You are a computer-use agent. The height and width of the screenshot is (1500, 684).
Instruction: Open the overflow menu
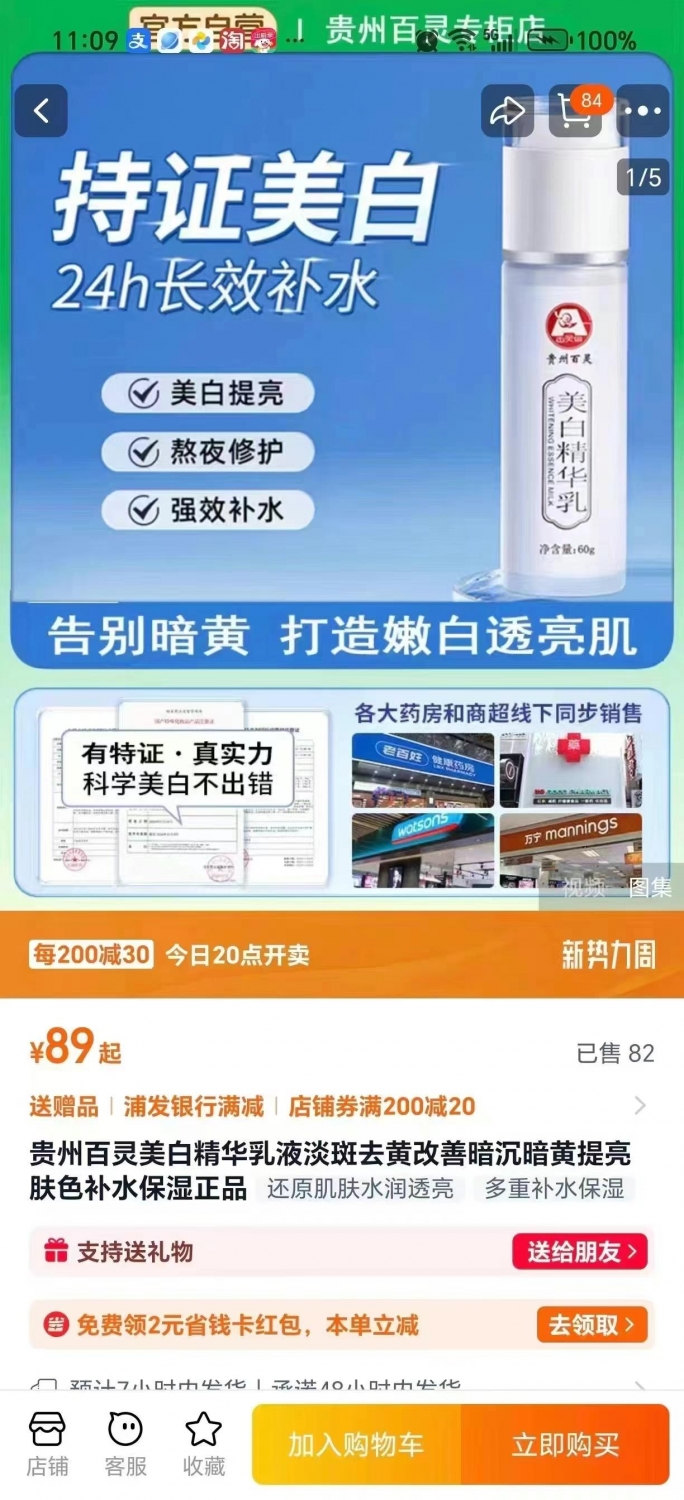tap(642, 111)
